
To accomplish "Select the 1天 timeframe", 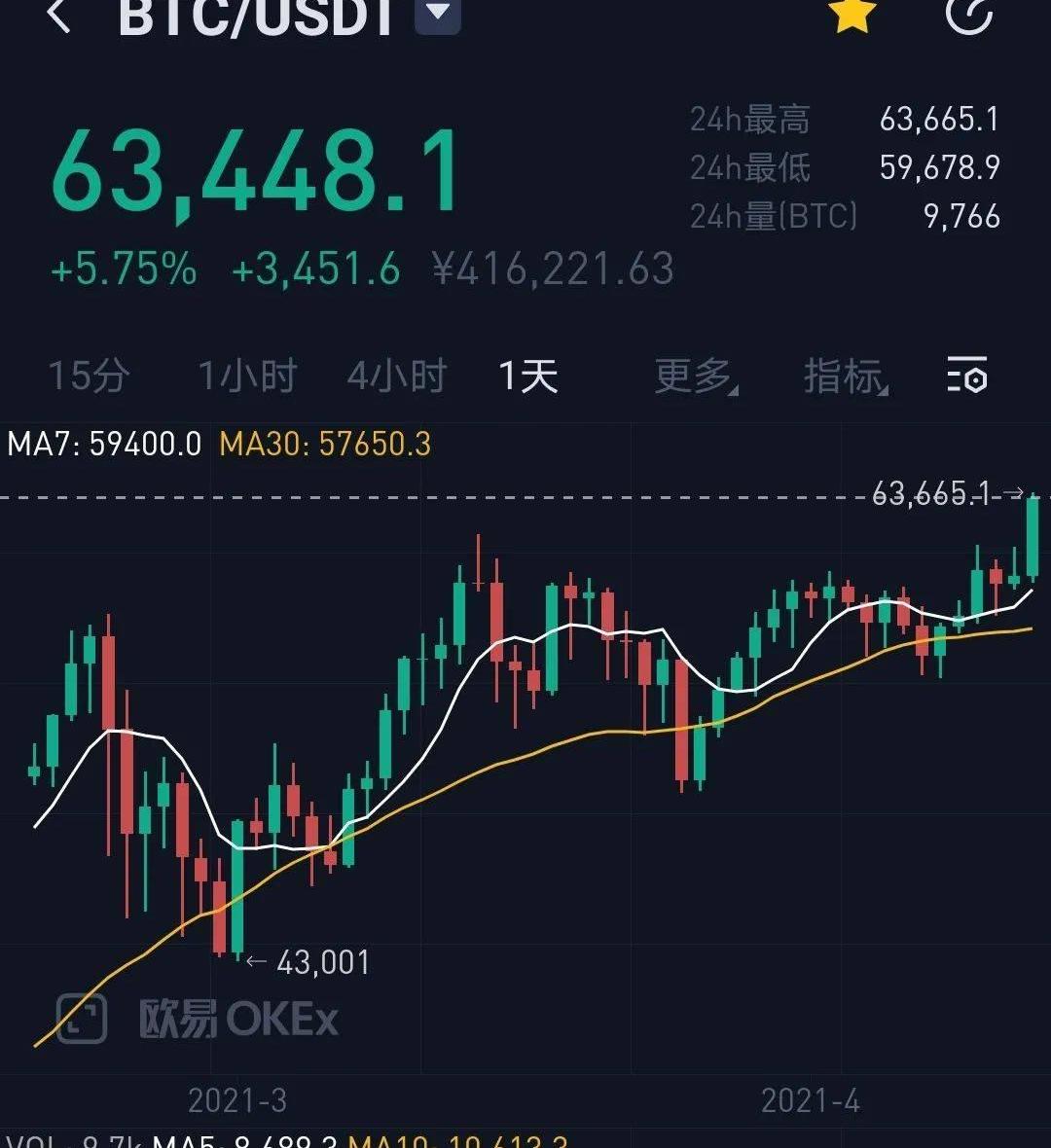I will (528, 376).
